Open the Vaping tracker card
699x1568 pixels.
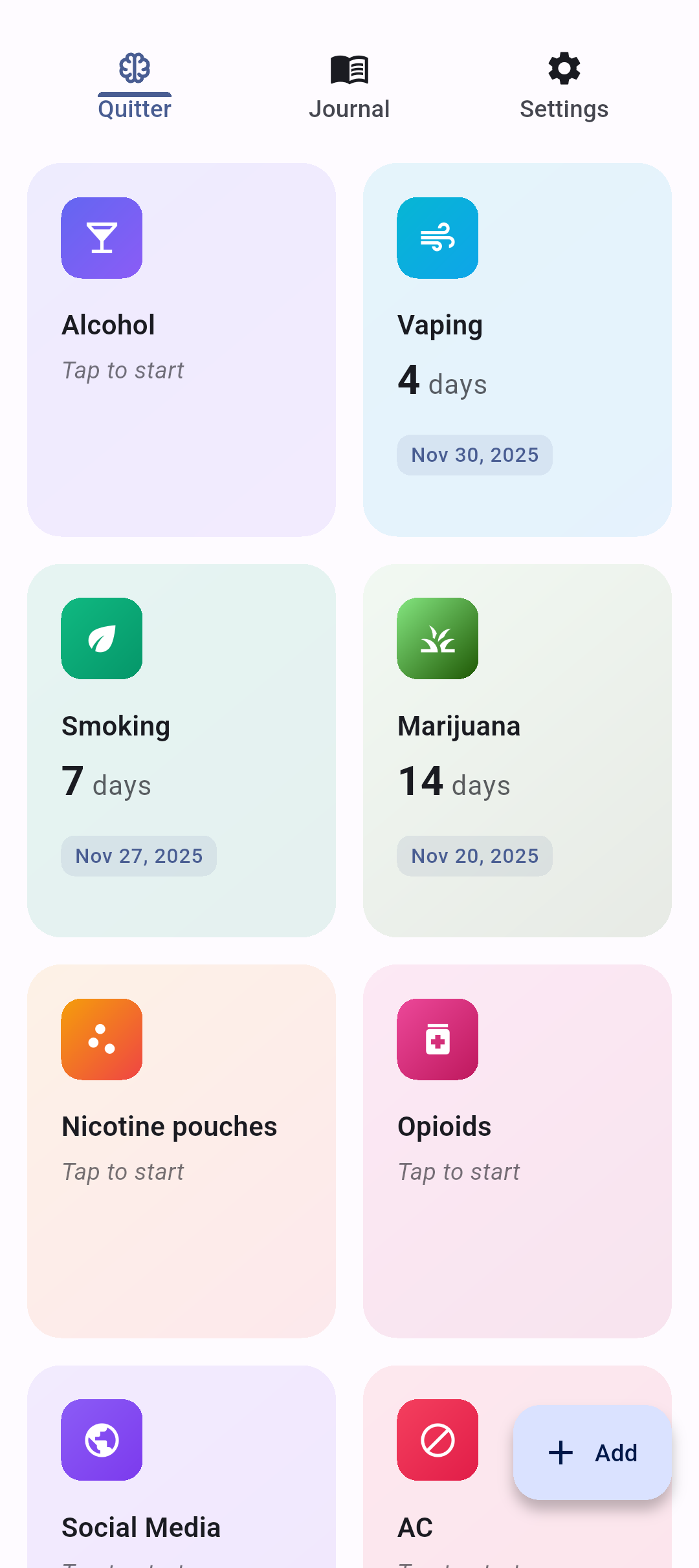coord(517,349)
